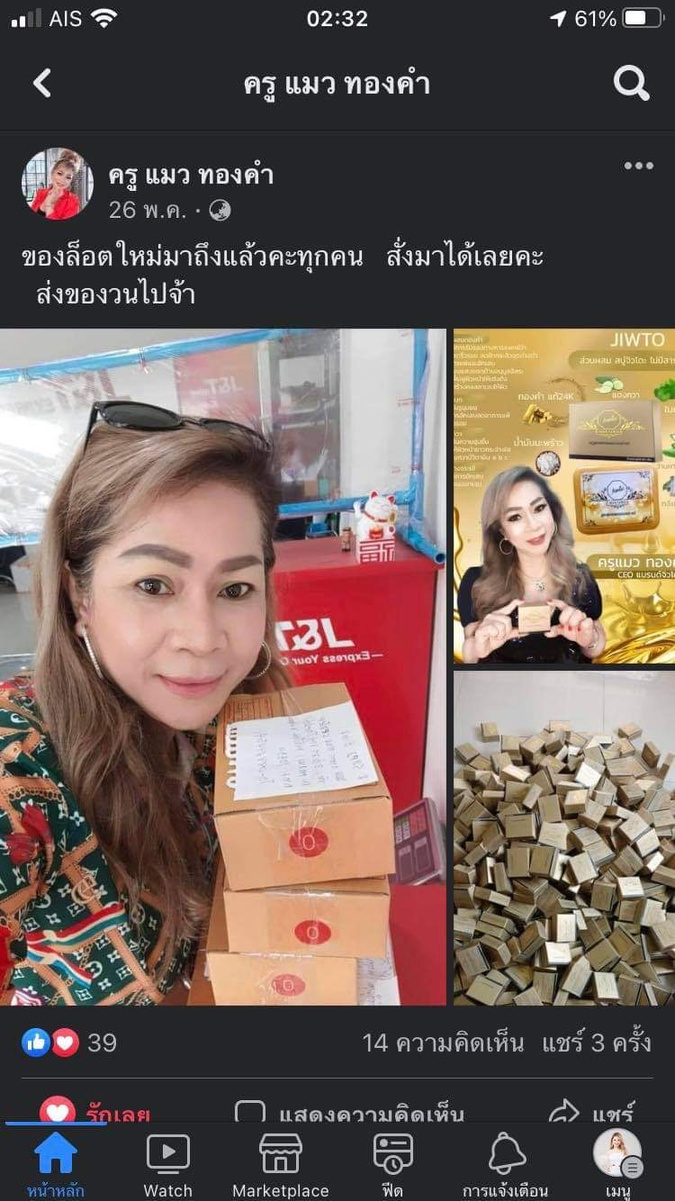Viewport: 675px width, 1201px height.
Task: Tap the รักเลย reaction button
Action: point(95,1113)
